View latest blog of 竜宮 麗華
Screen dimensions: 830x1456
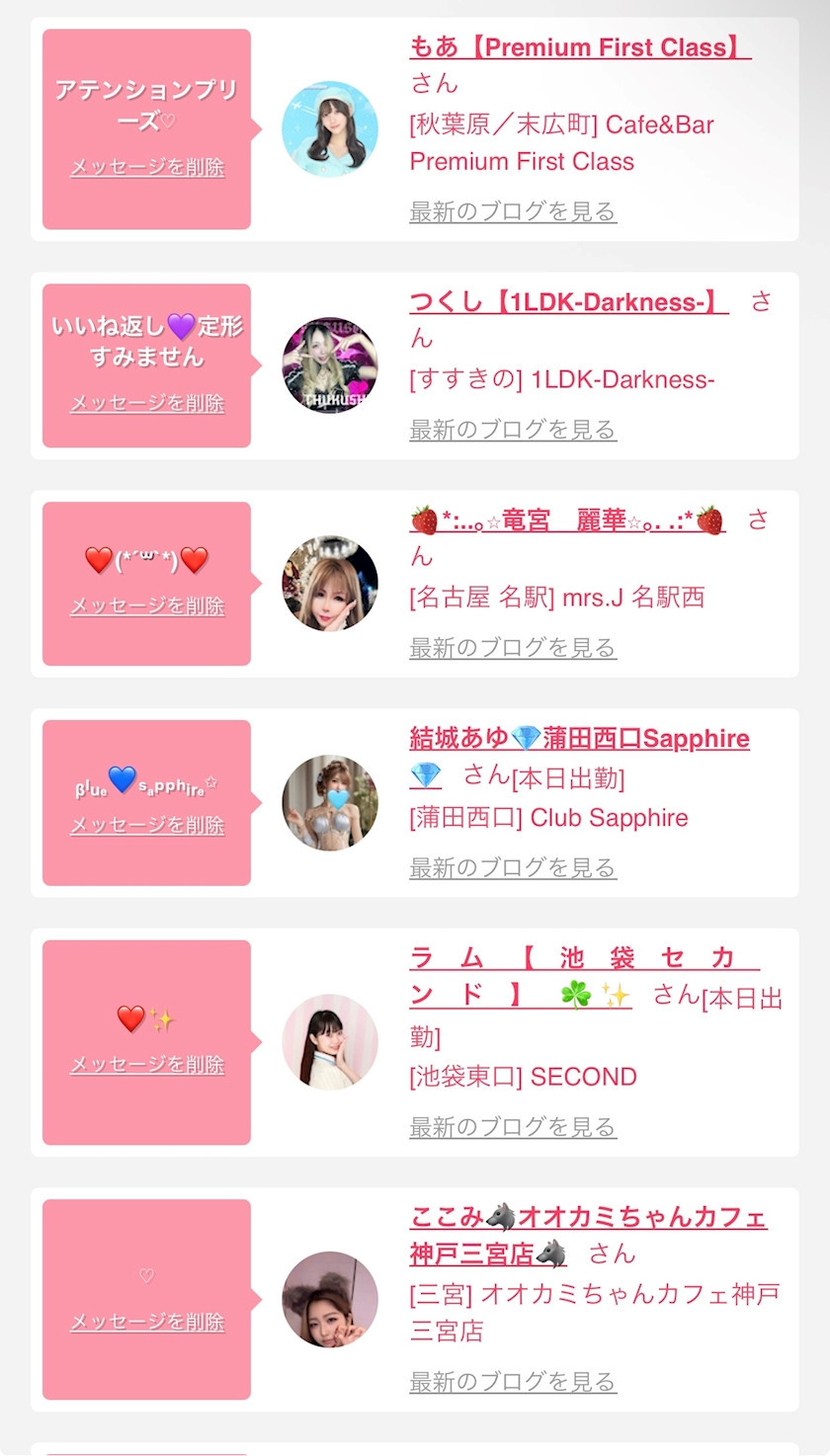(513, 648)
